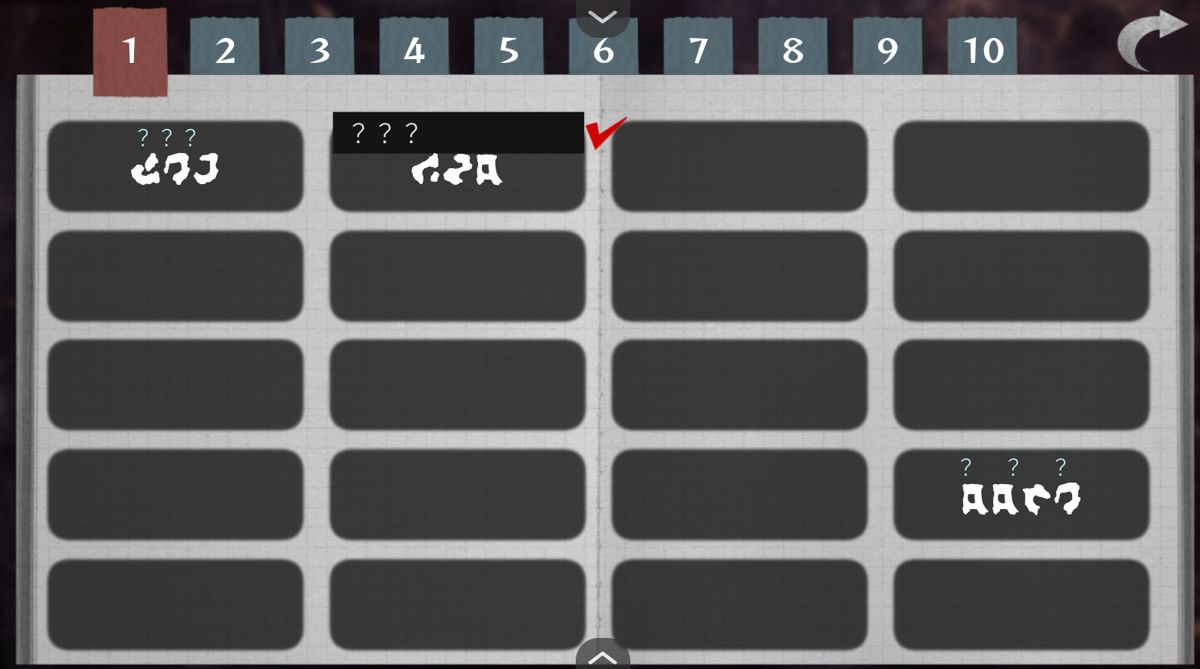Switch to page tab 8
The image size is (1200, 669).
[x=792, y=48]
